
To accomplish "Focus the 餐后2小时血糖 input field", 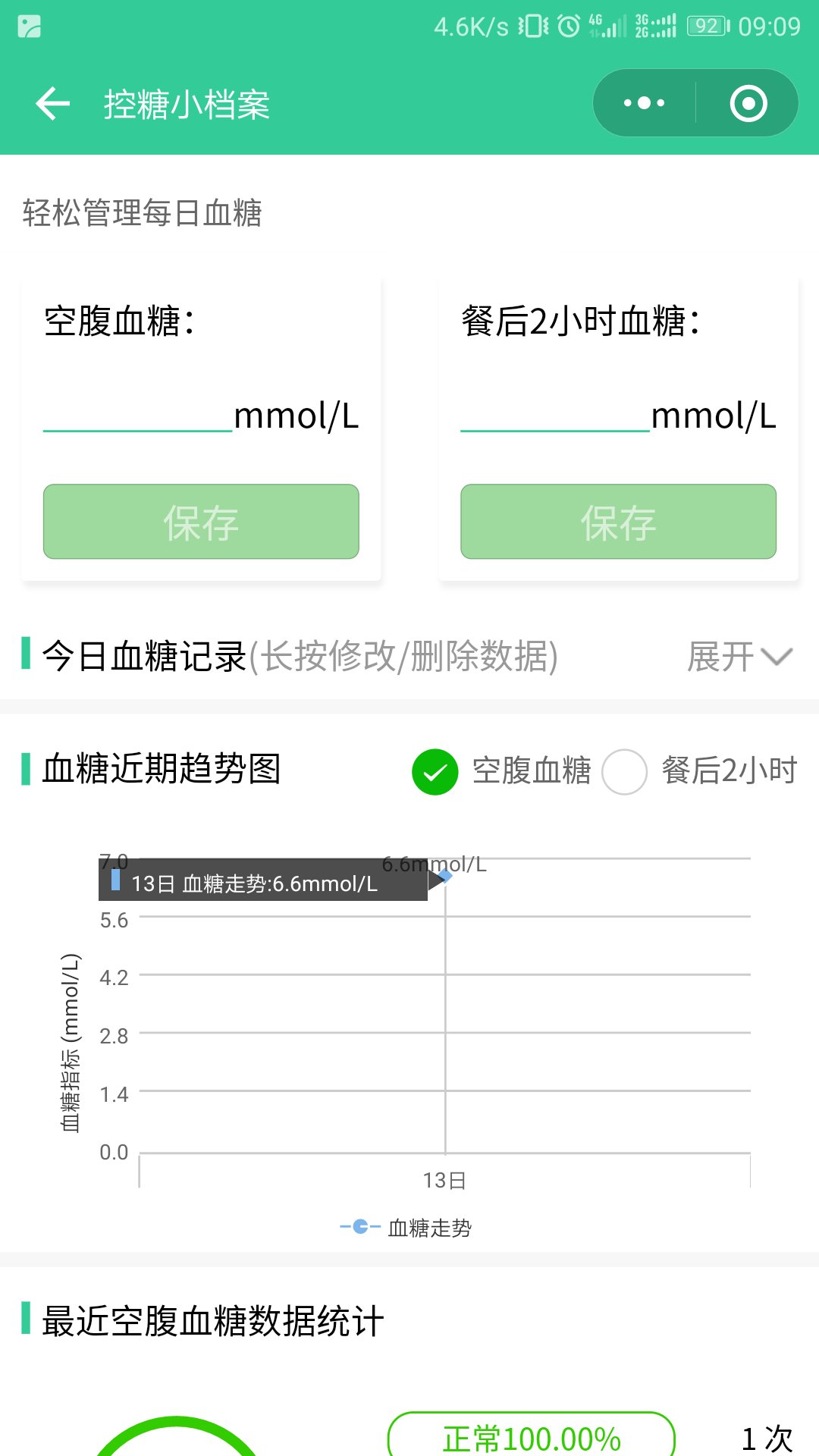I will [555, 413].
